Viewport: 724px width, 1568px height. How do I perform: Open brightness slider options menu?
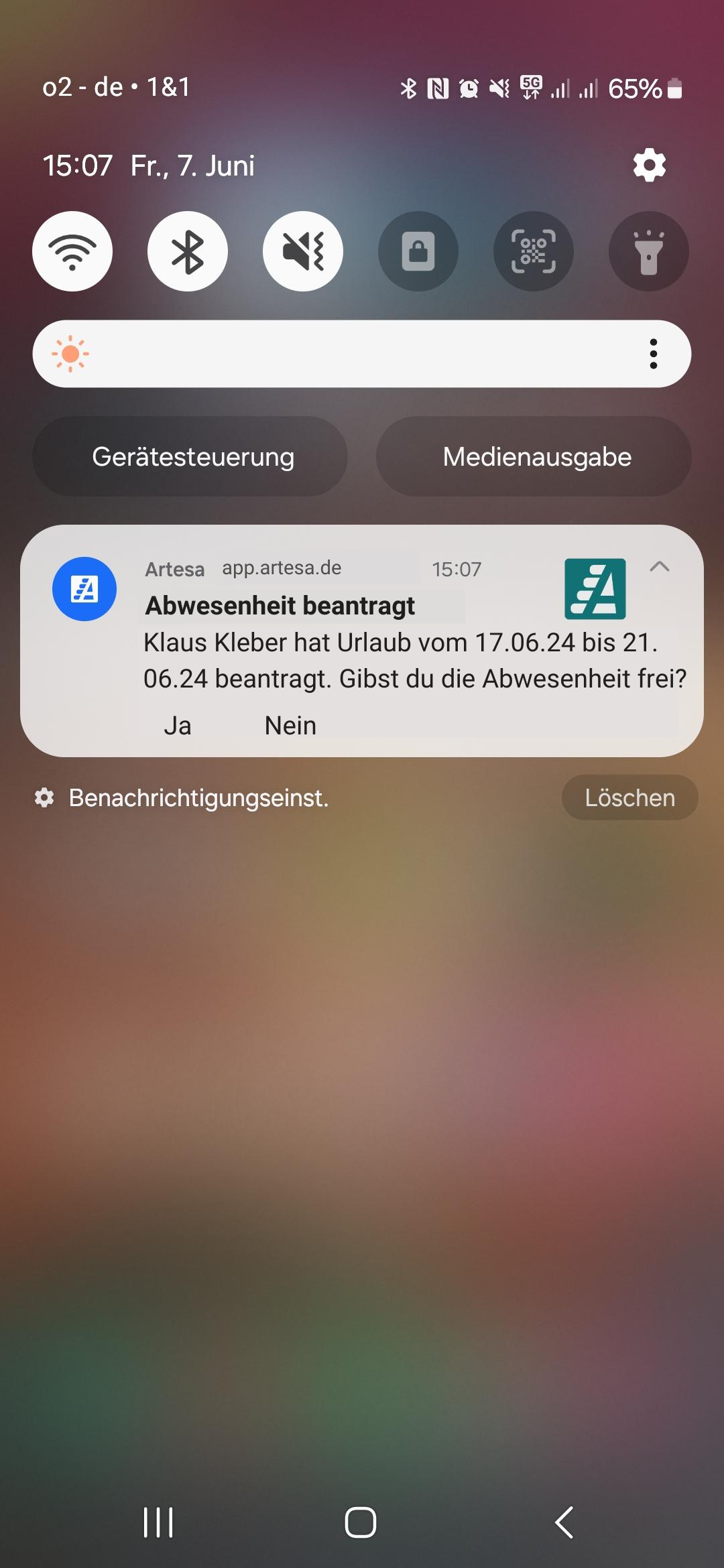click(x=654, y=354)
